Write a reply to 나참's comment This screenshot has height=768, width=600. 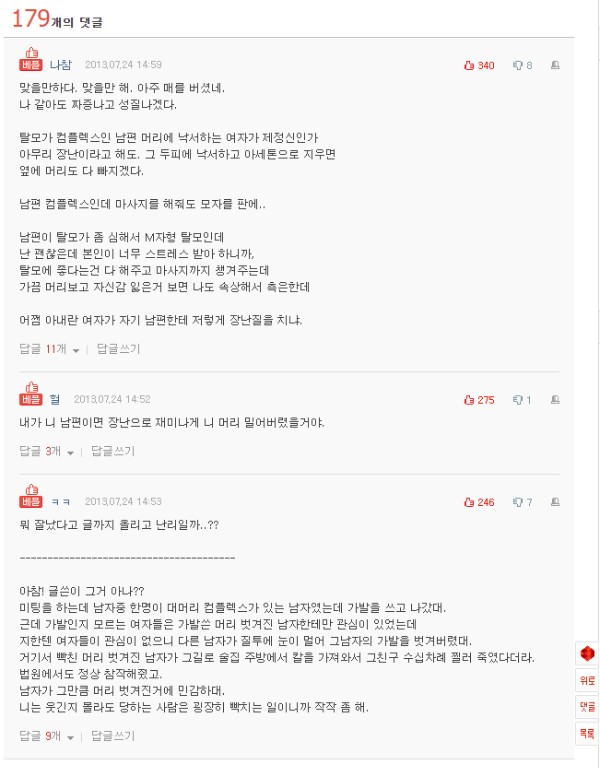118,349
